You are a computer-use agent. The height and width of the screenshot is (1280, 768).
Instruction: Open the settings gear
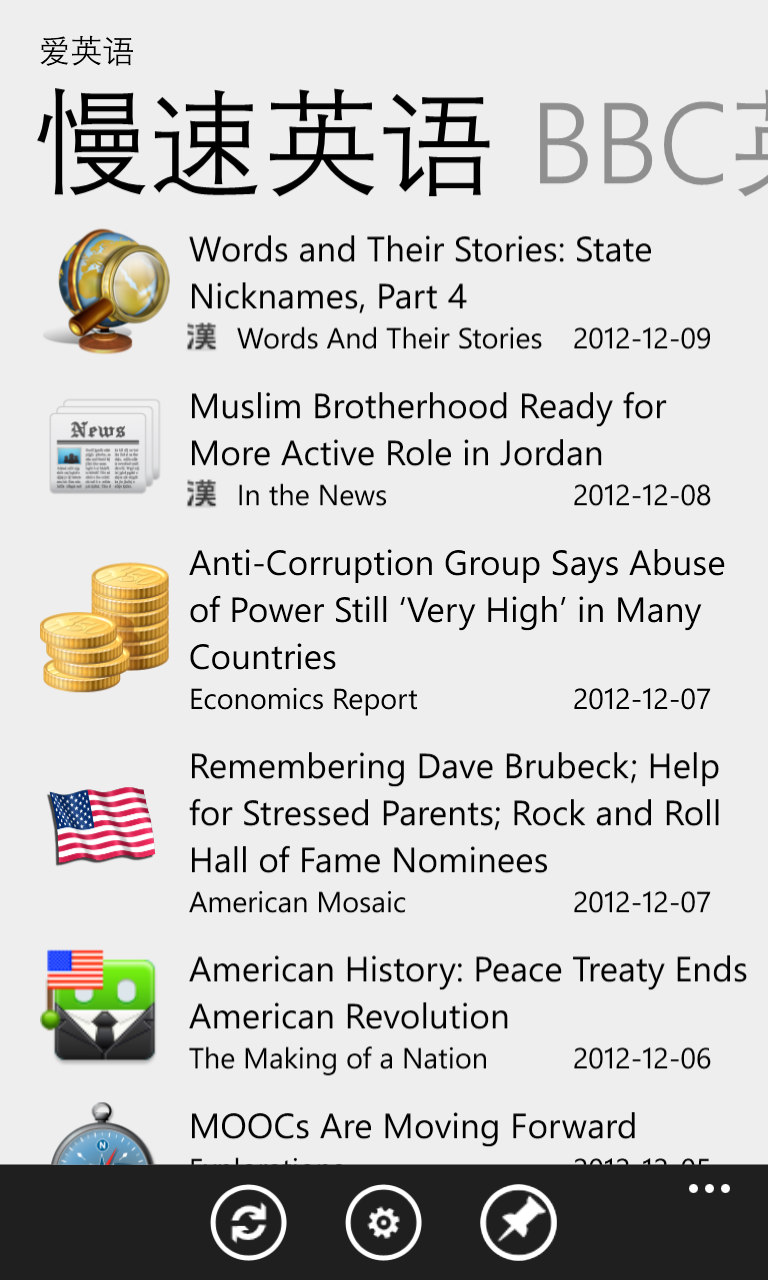click(x=383, y=1222)
